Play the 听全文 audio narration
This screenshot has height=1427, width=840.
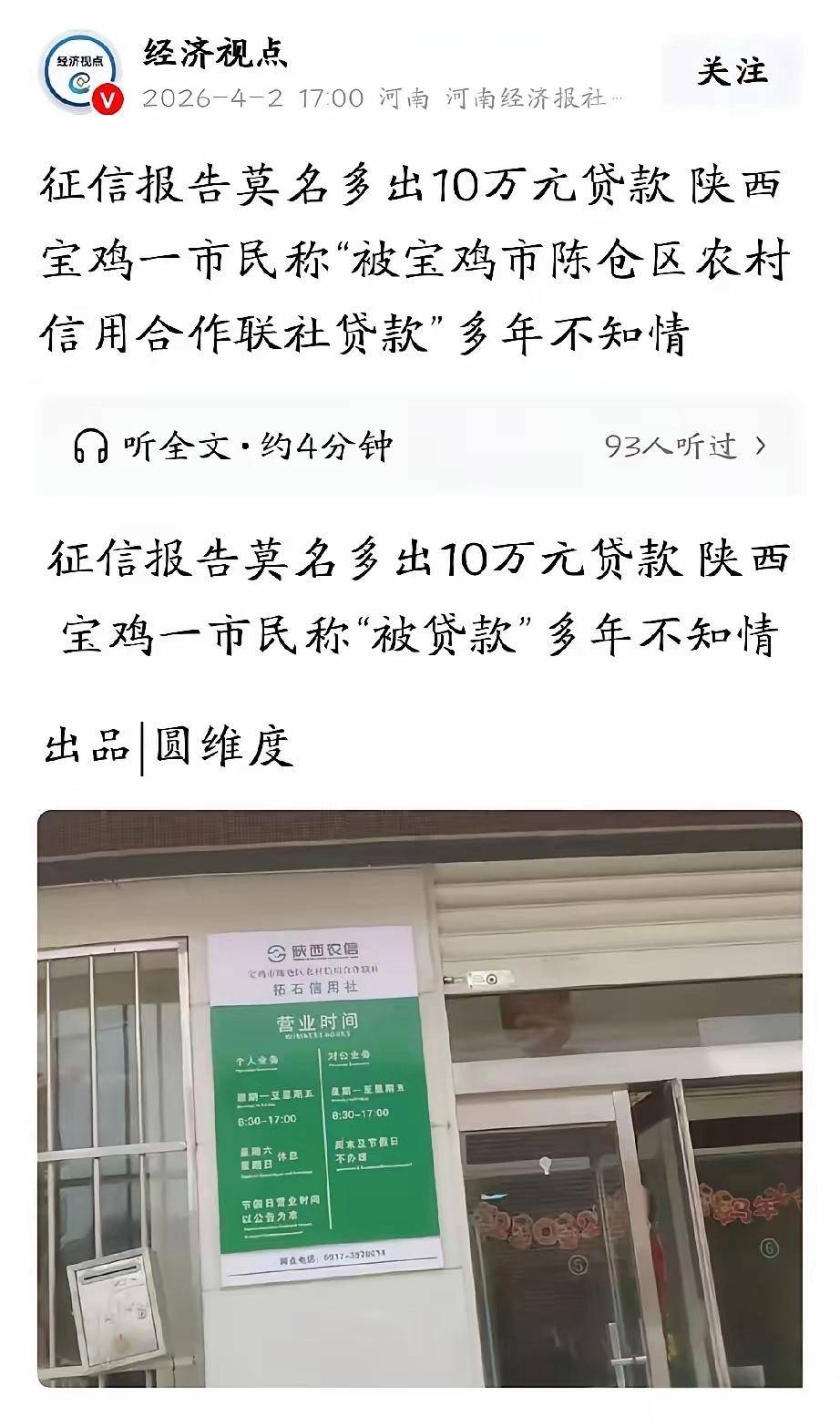pyautogui.click(x=232, y=447)
